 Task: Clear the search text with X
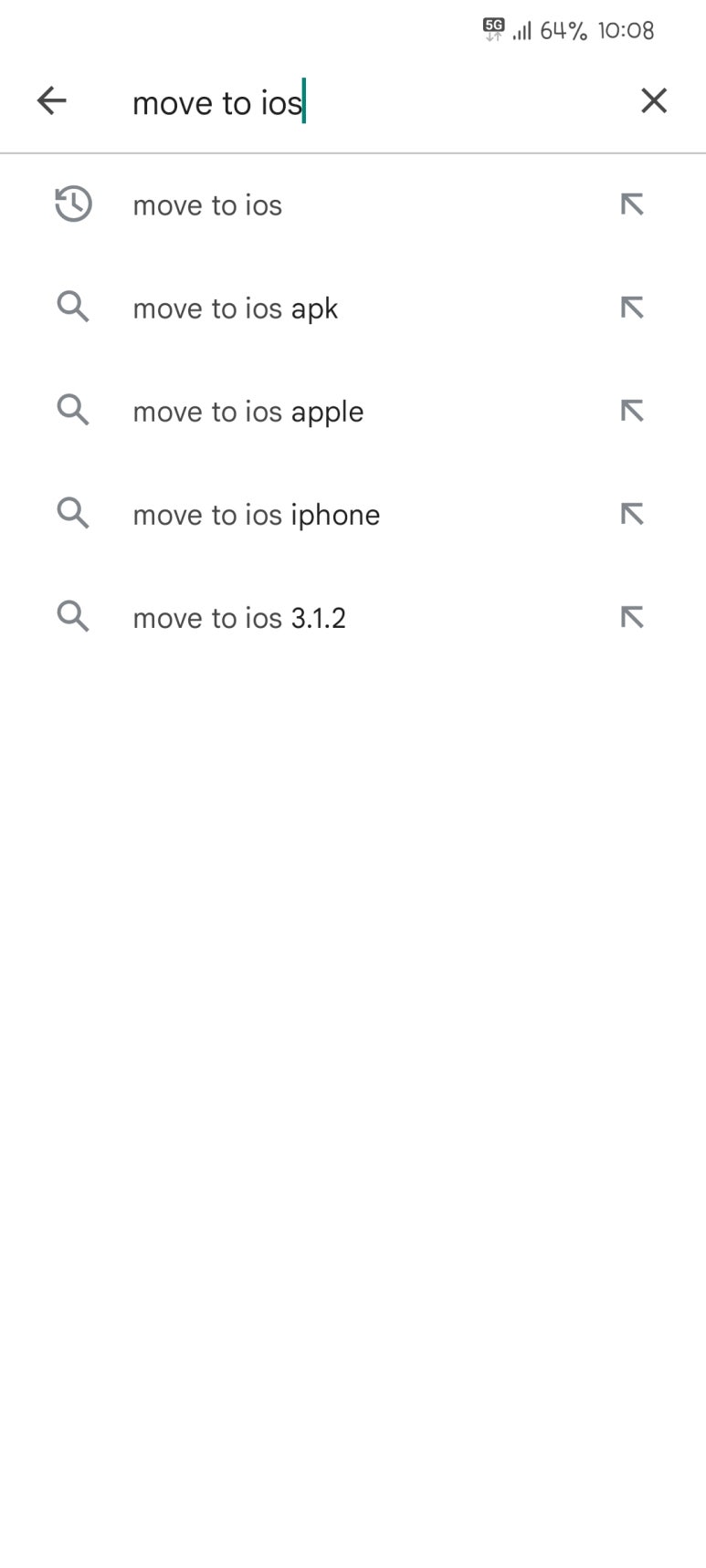point(654,100)
